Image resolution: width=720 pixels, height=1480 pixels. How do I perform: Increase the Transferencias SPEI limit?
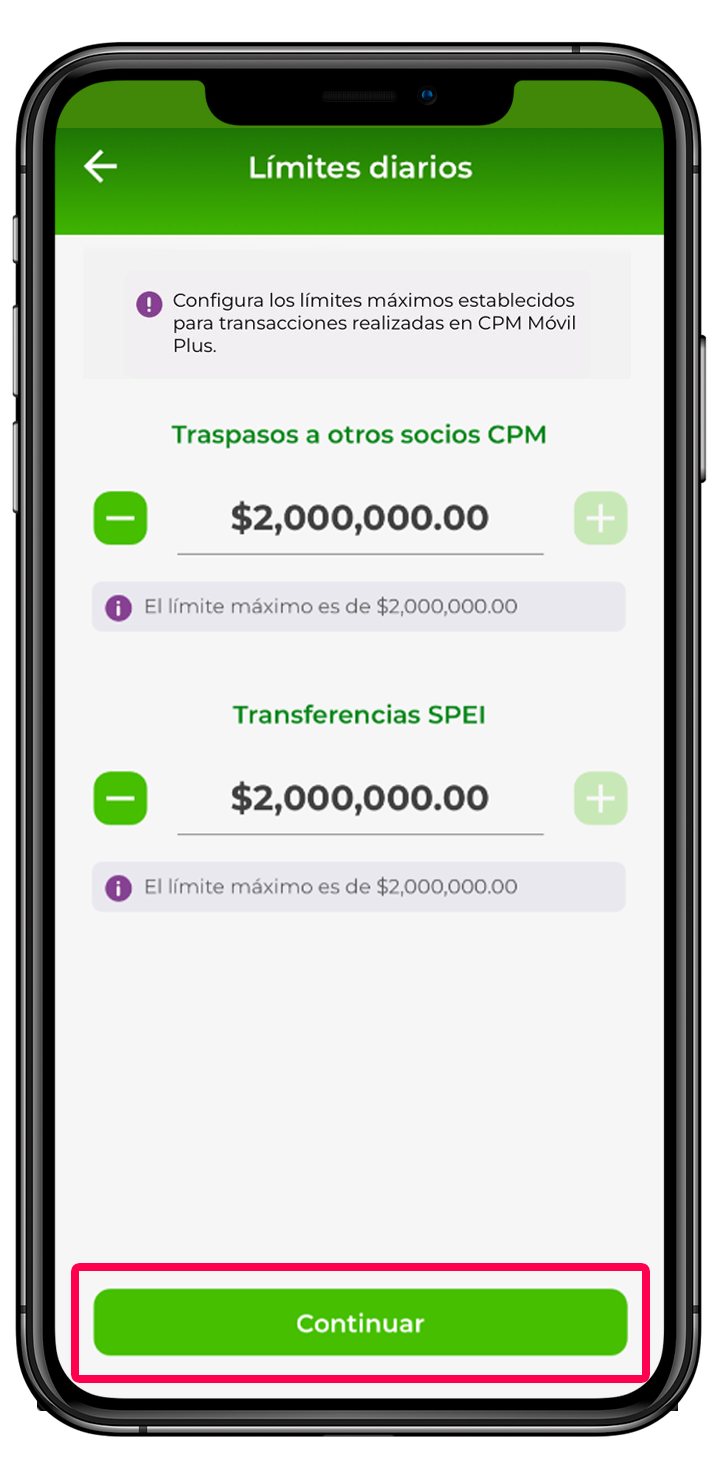click(600, 798)
